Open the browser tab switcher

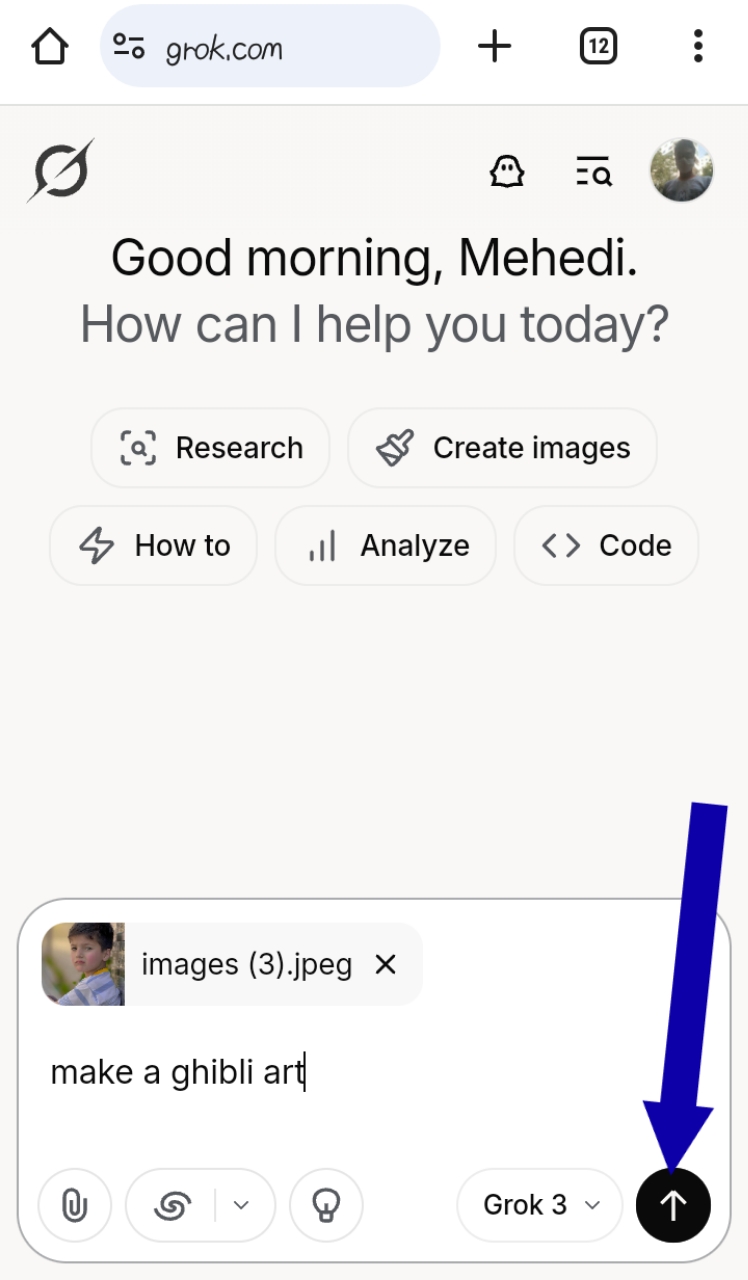[x=598, y=46]
